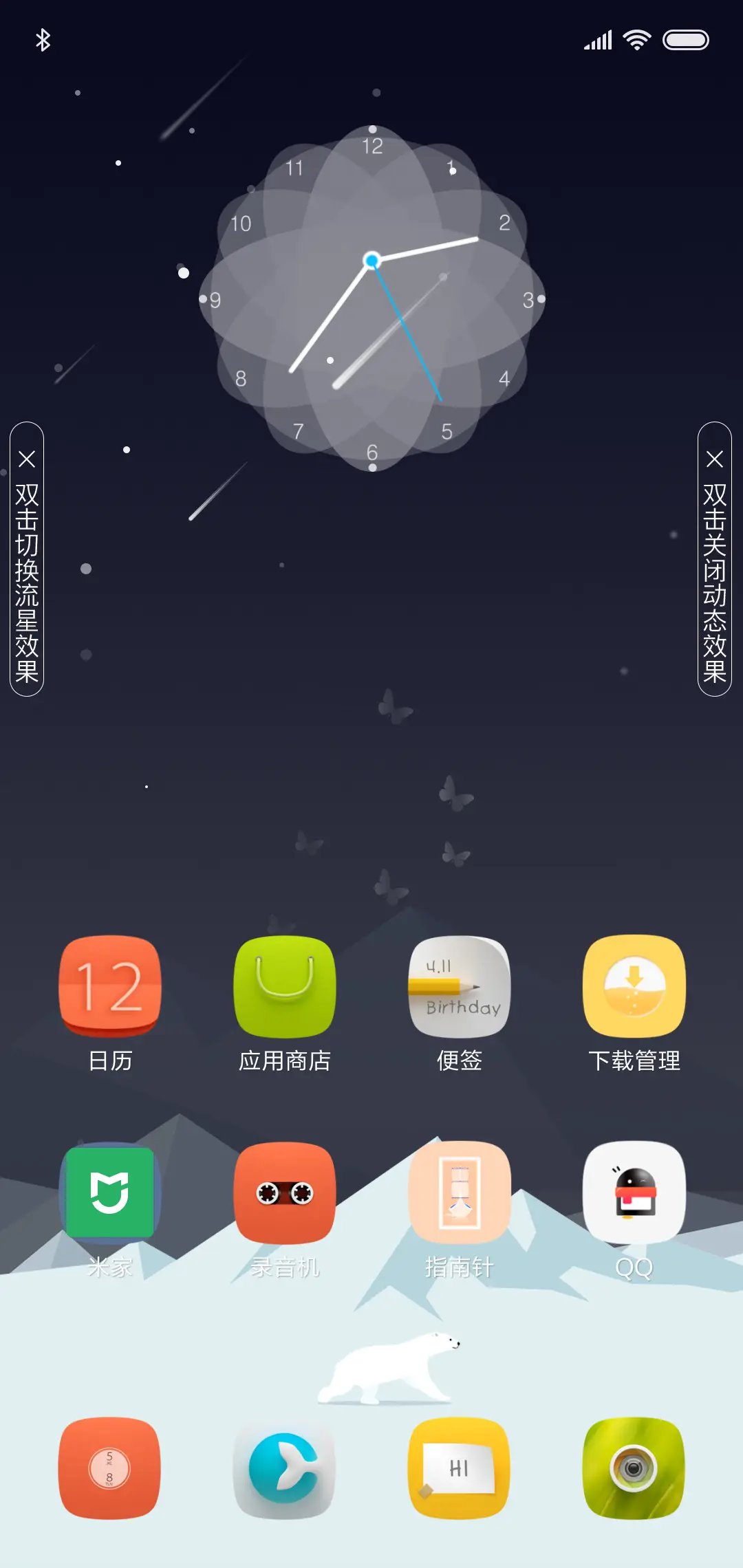Tap the 双击切换流星效果 banner to switch meteor effect
Viewport: 743px width, 1568px height.
(28, 591)
